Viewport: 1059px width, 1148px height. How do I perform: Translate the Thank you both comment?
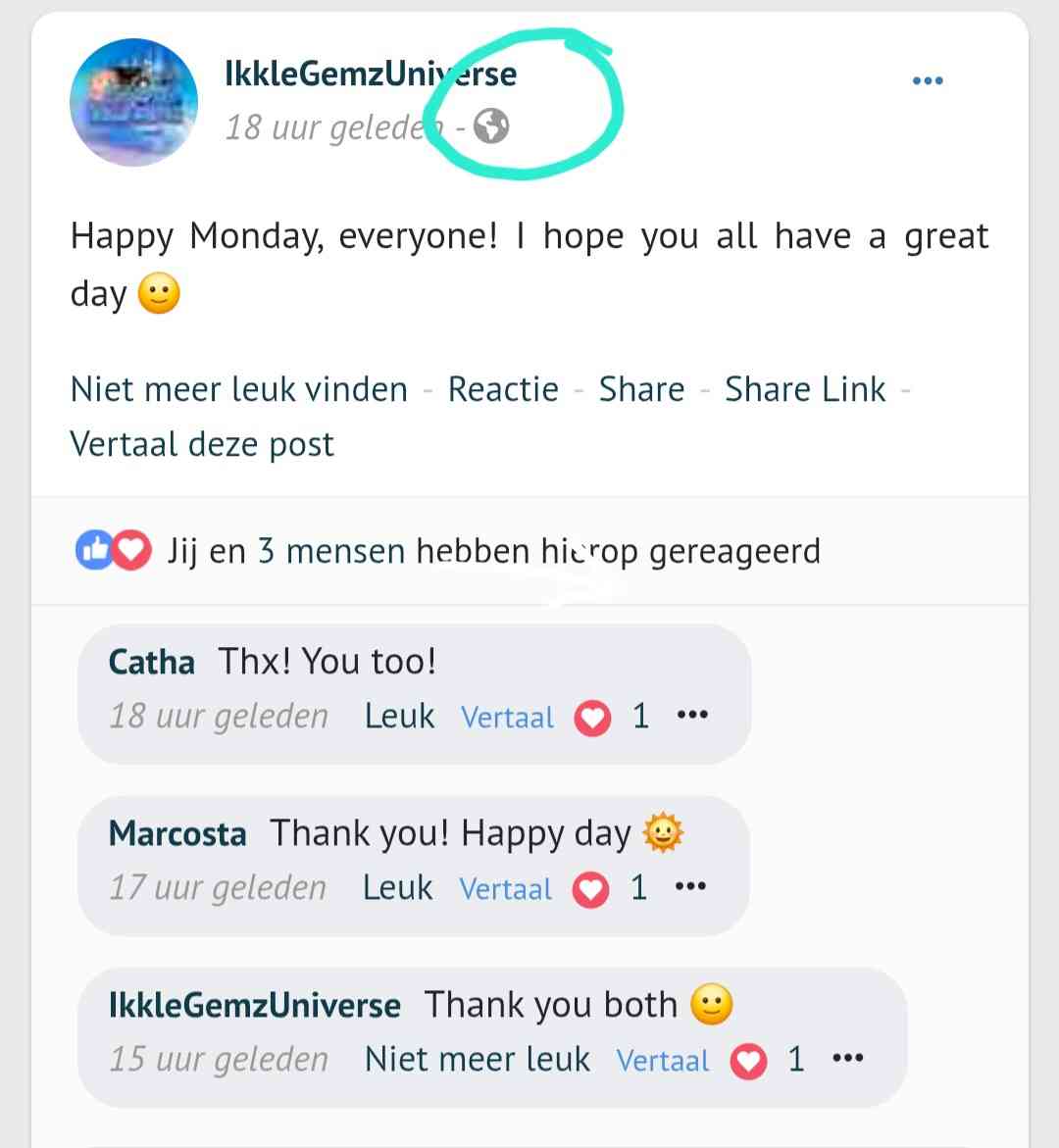pos(663,1061)
